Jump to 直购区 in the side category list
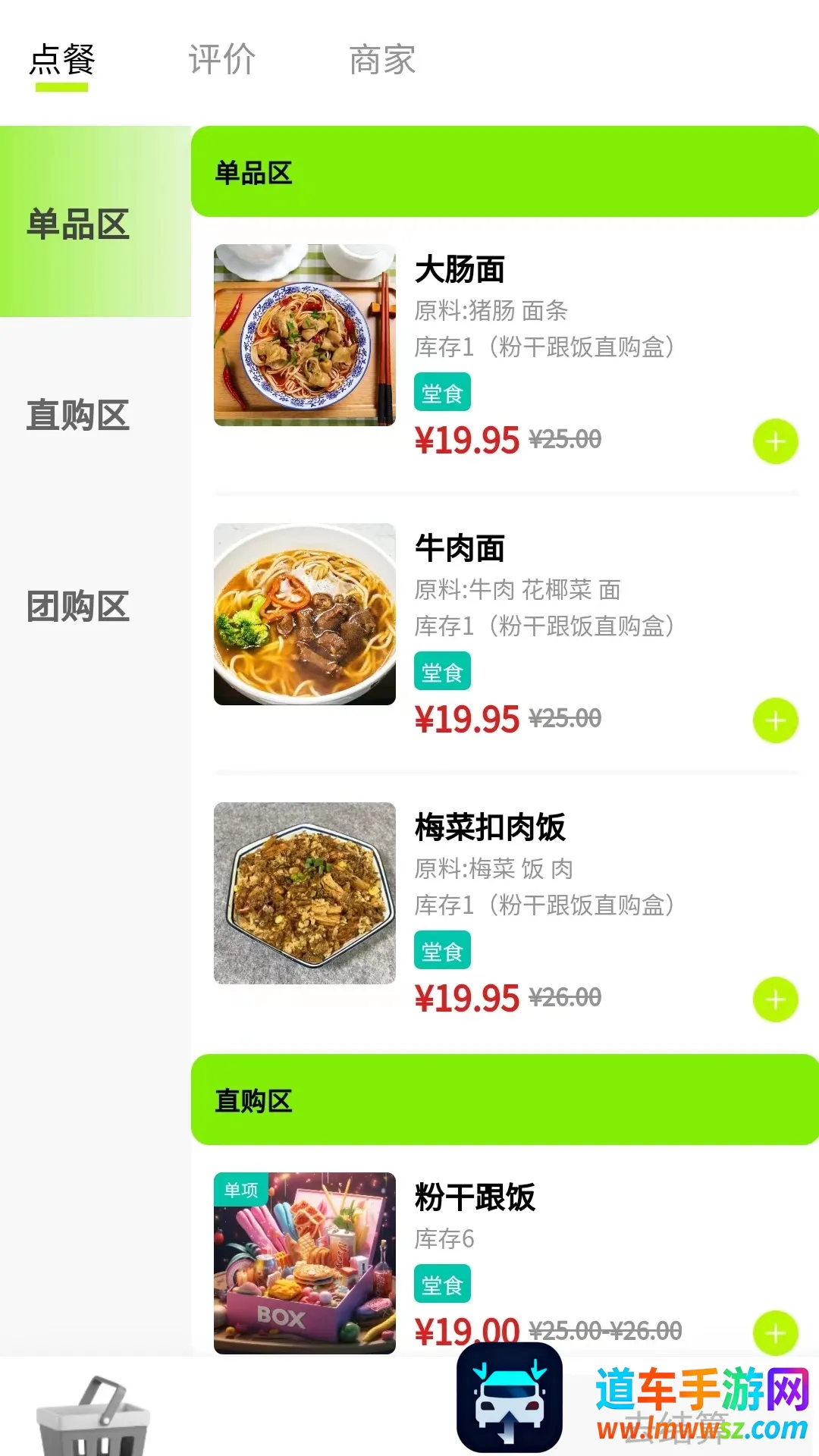 [78, 416]
